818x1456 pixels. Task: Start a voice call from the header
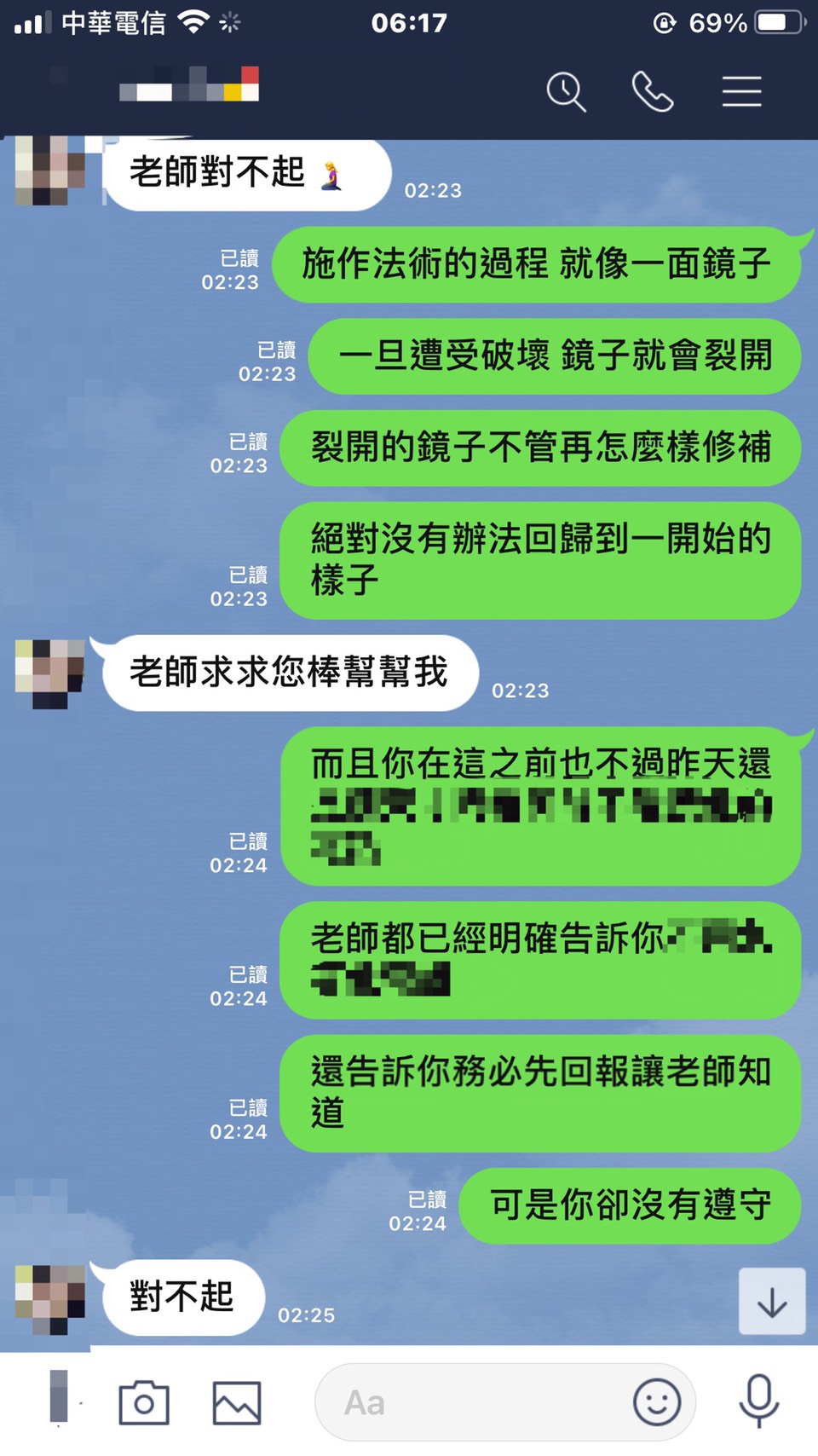click(653, 91)
